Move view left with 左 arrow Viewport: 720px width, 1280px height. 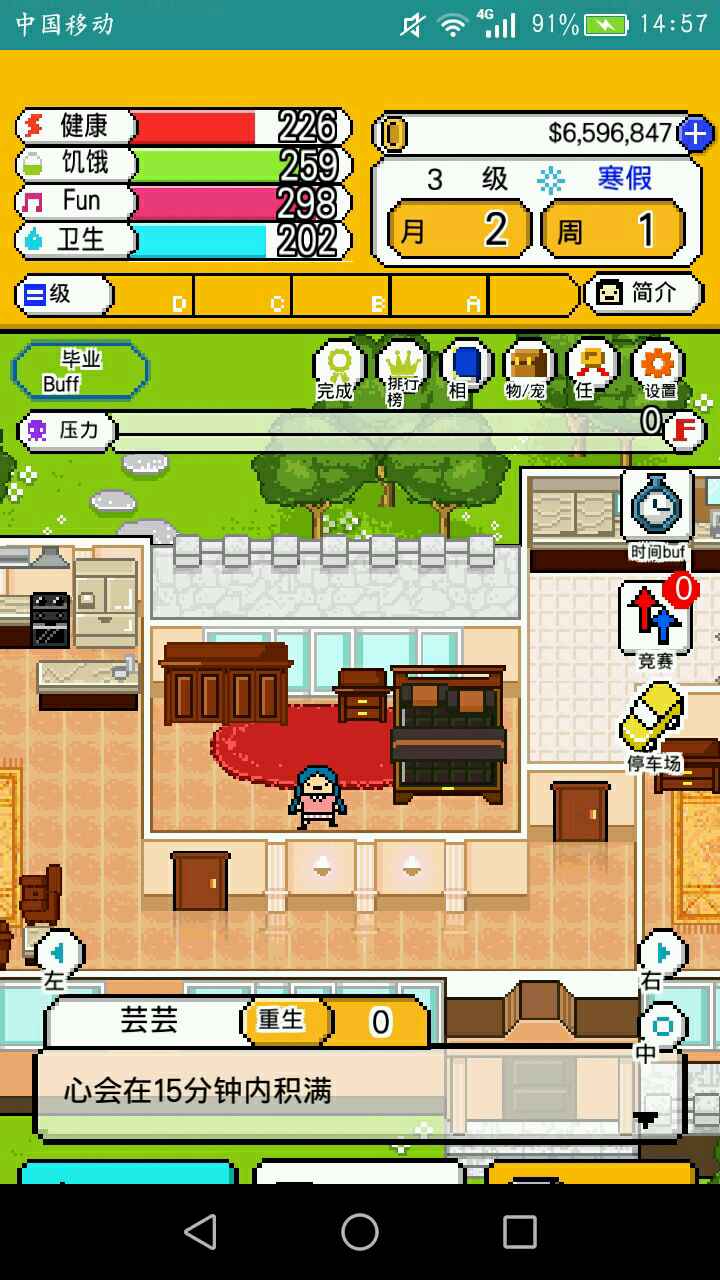[58, 958]
